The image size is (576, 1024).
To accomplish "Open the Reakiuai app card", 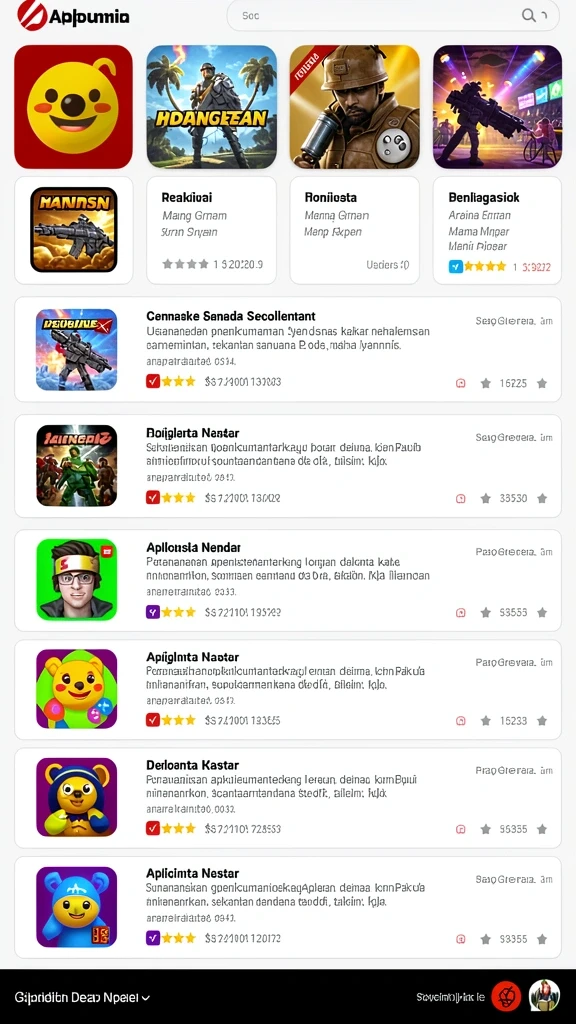I will (212, 231).
